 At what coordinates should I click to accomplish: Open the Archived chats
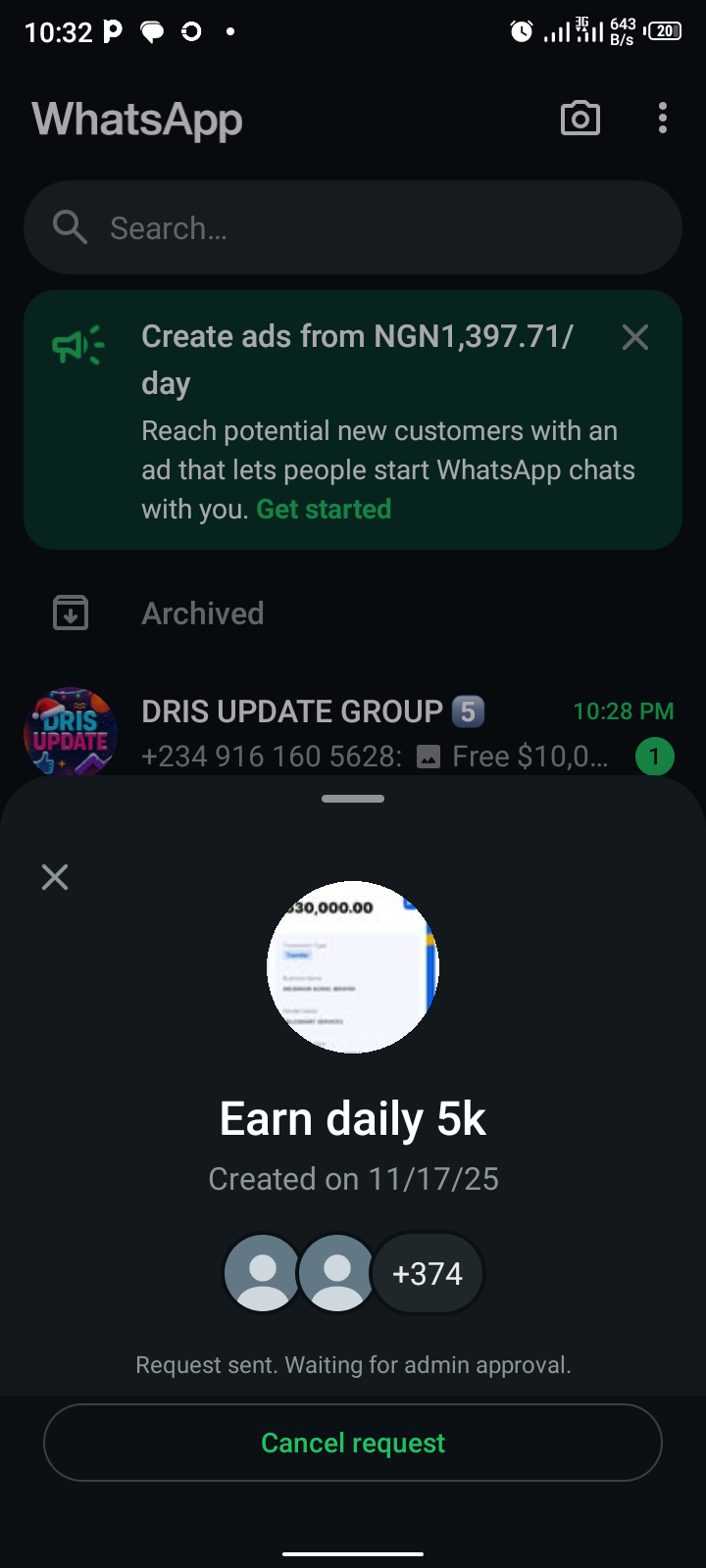203,613
